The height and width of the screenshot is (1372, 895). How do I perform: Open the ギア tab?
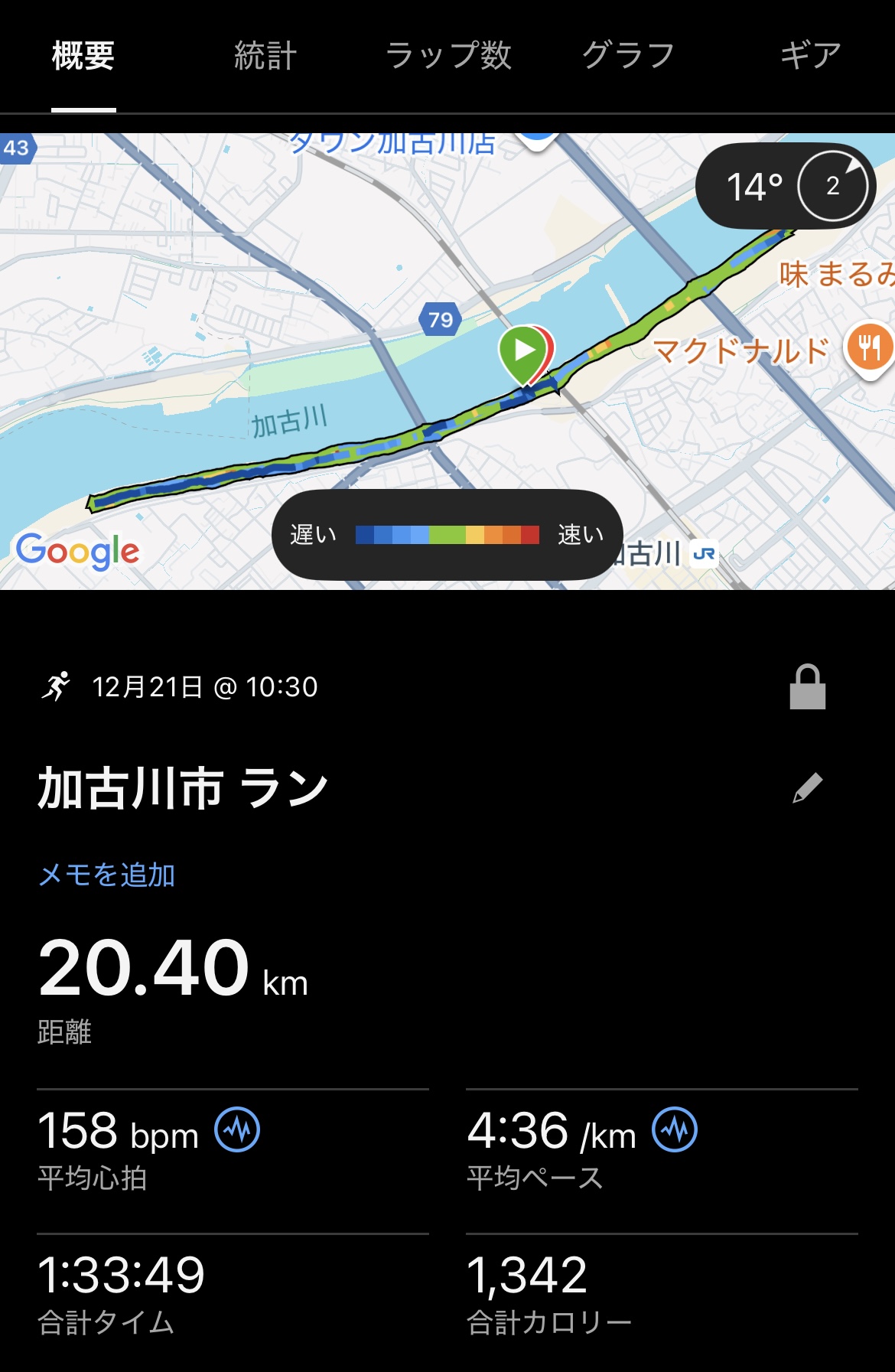810,57
